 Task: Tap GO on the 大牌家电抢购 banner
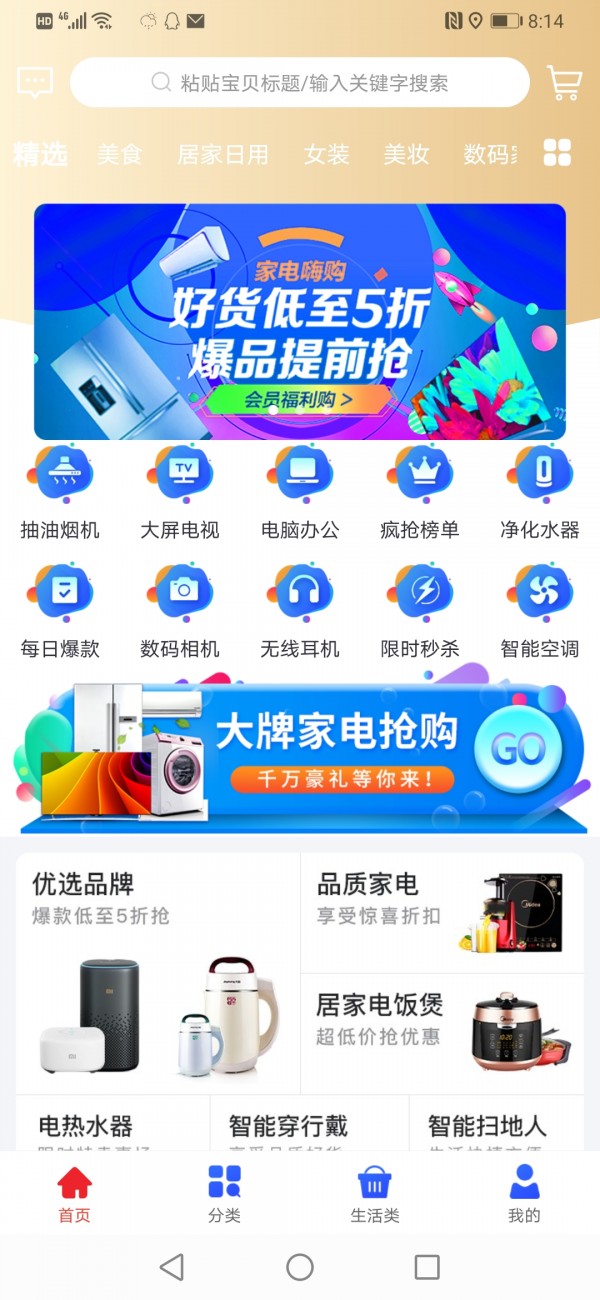[x=518, y=749]
